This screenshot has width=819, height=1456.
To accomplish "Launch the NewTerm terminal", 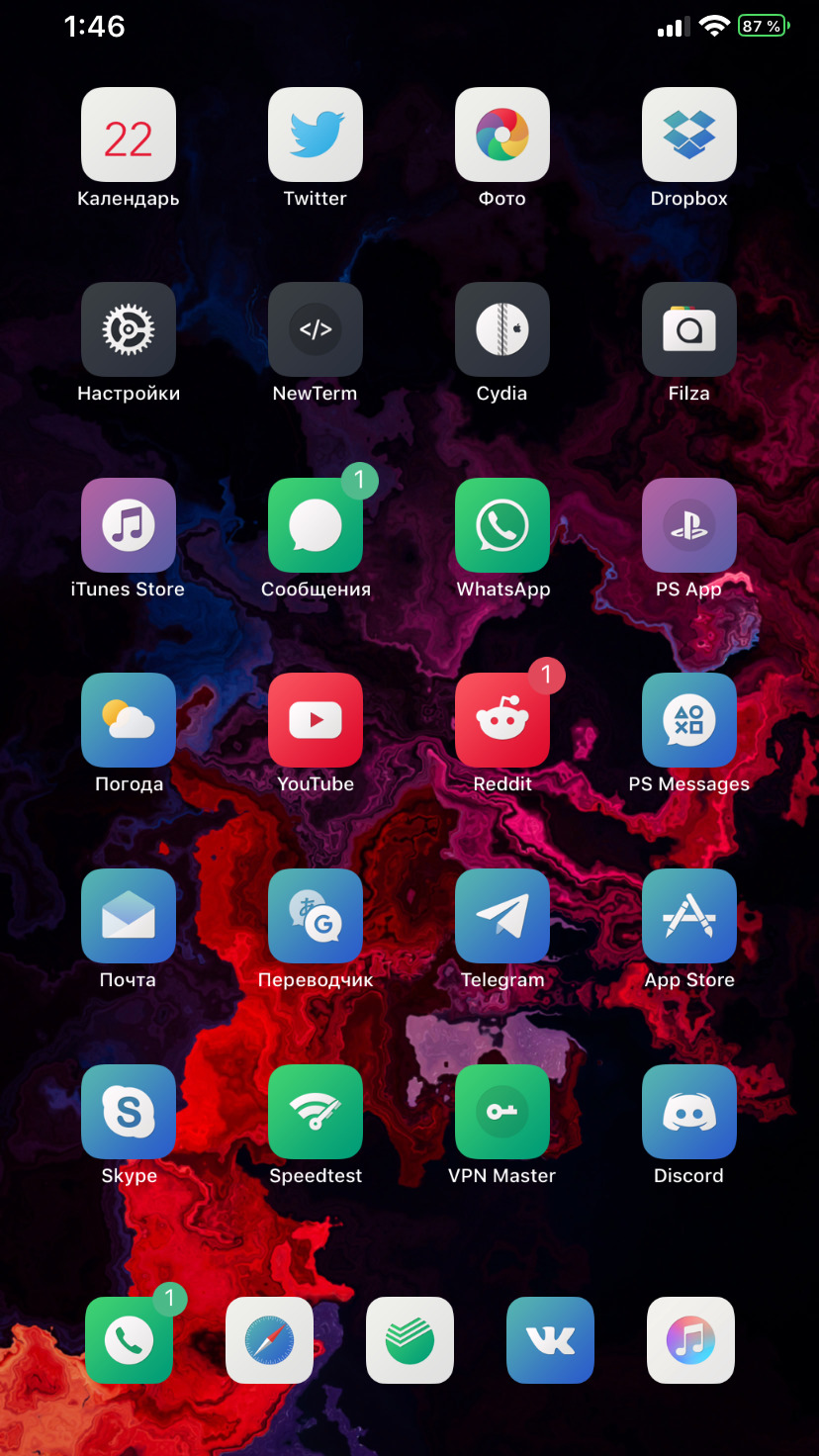I will tap(316, 329).
